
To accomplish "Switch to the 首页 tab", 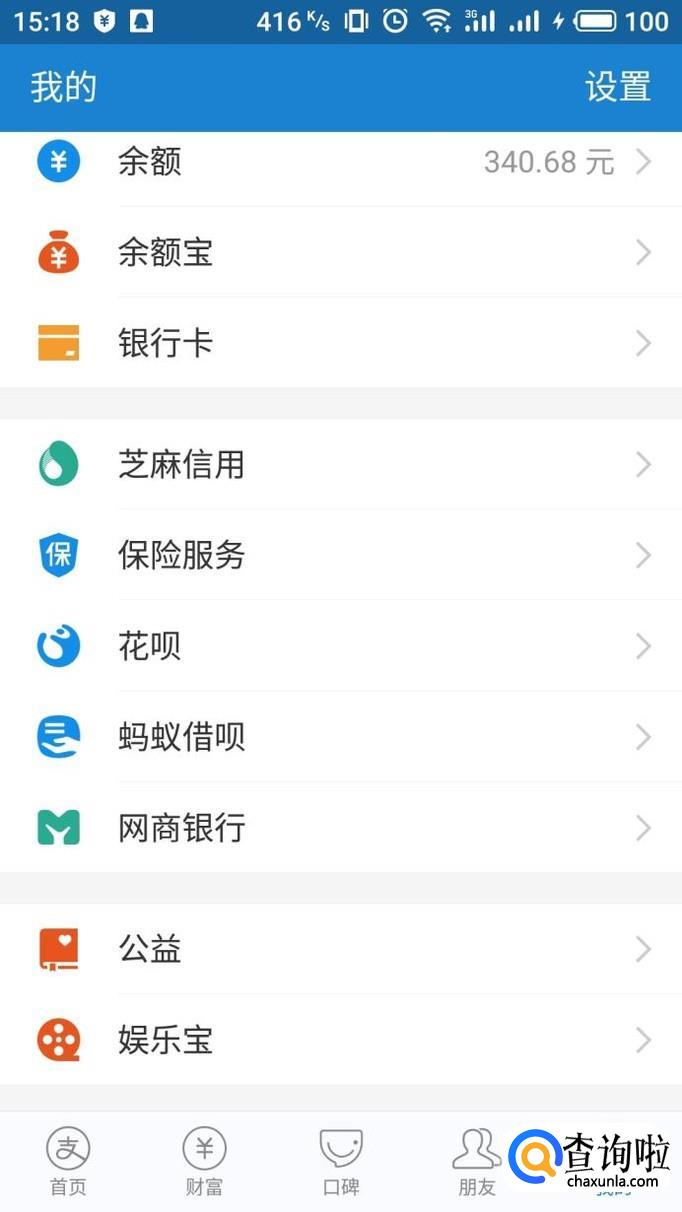I will coord(68,1162).
